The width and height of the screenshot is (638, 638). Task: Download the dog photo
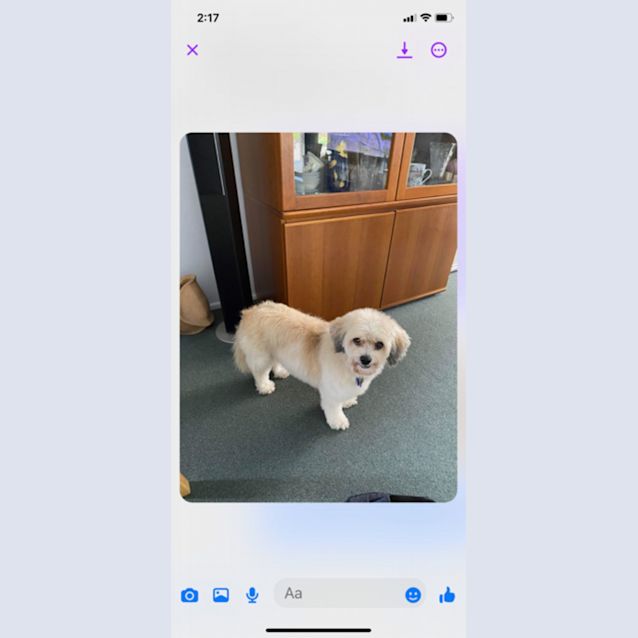404,50
